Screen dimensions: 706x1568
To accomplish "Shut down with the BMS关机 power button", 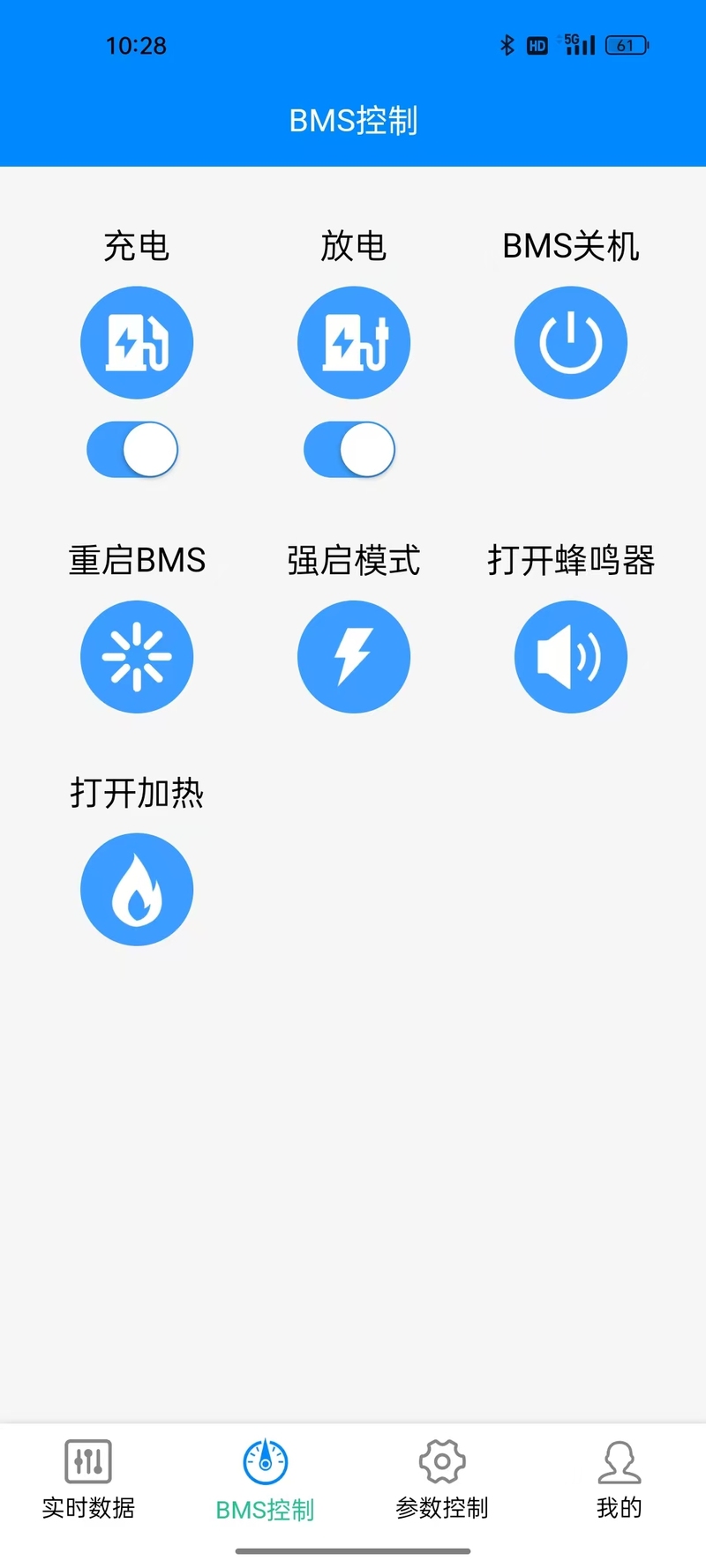I will tap(571, 342).
